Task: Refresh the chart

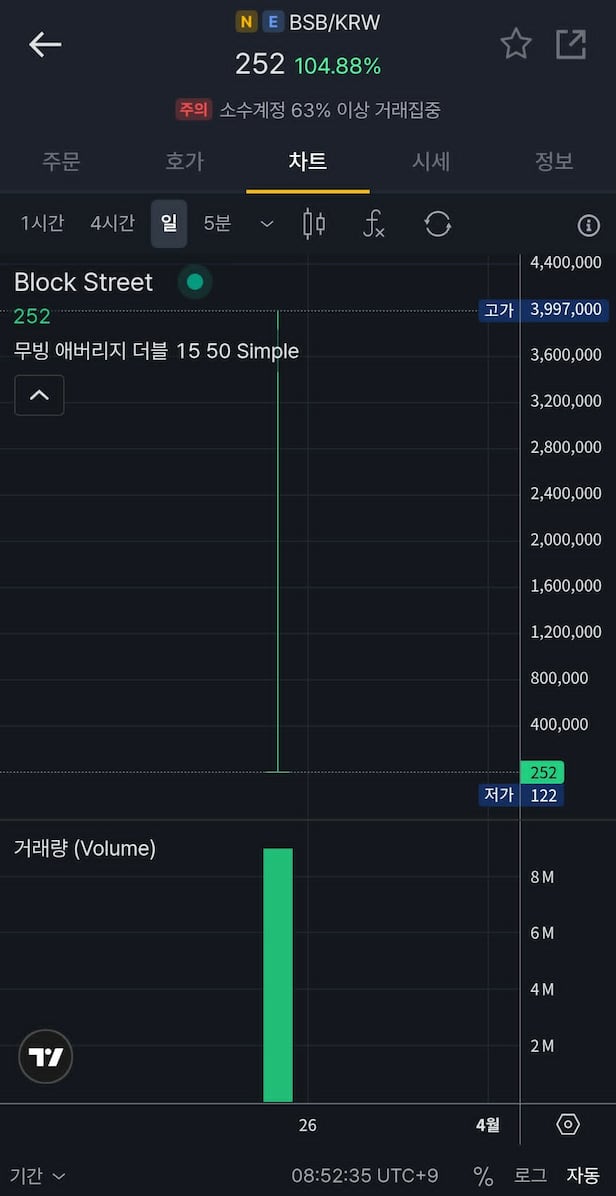Action: click(437, 223)
